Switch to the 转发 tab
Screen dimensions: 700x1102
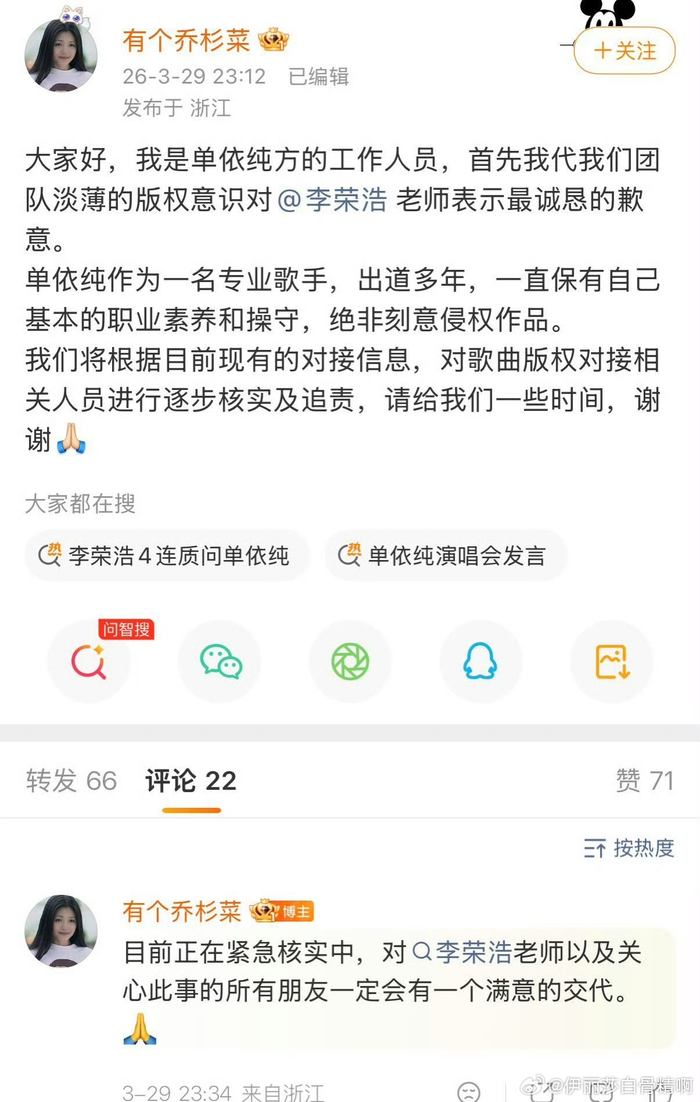point(71,781)
